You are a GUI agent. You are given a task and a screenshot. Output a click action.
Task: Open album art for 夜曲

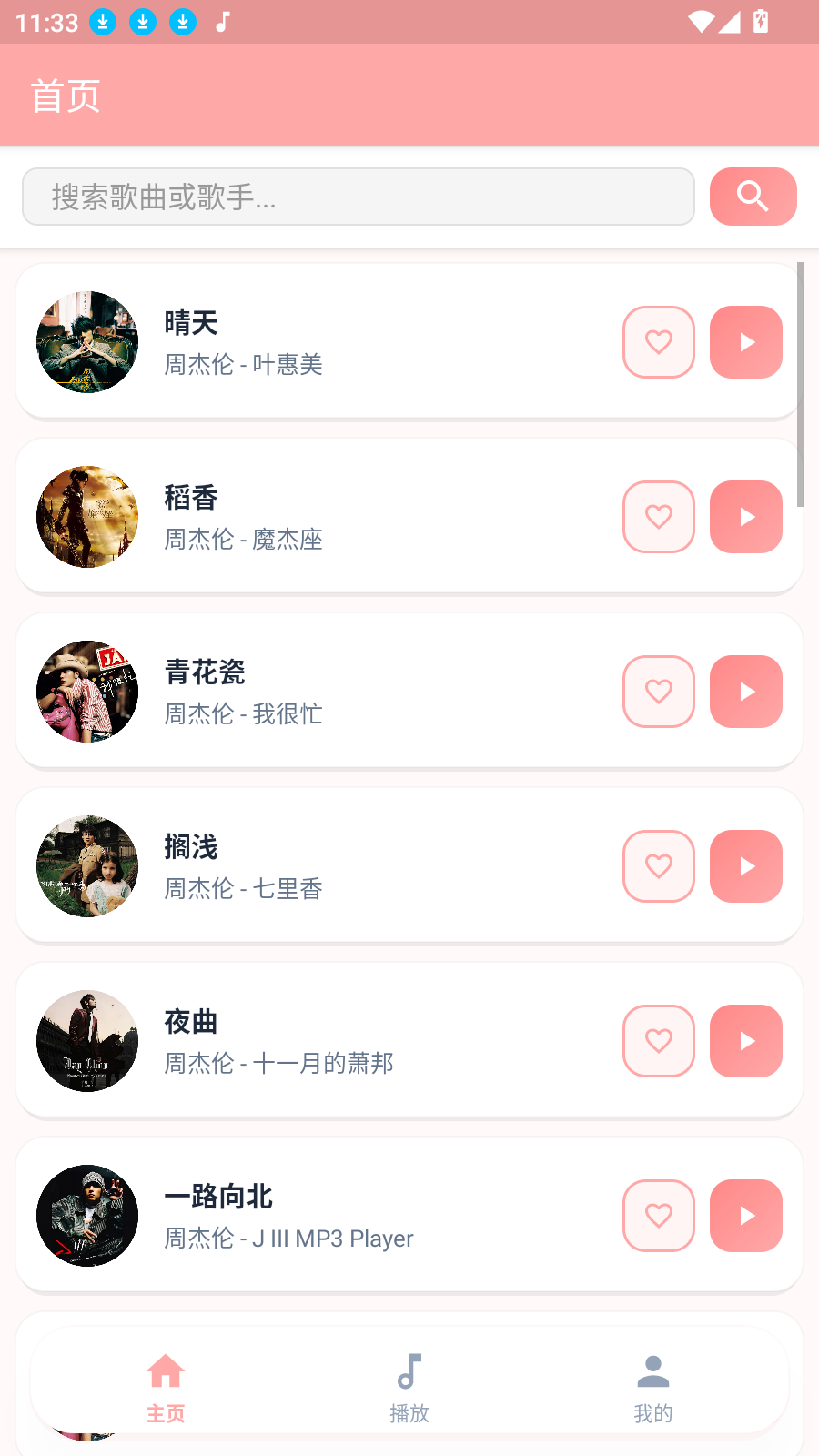pos(86,1041)
